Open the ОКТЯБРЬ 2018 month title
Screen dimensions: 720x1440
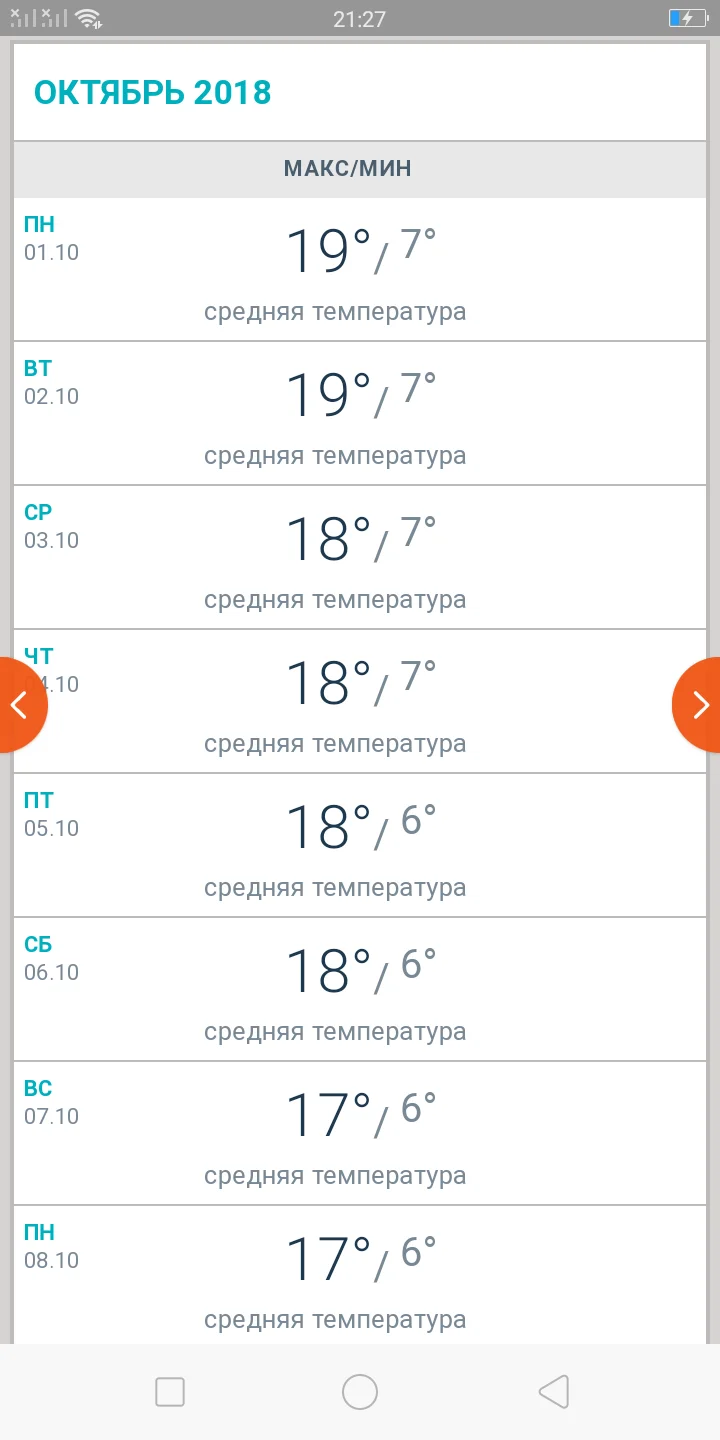pos(152,92)
